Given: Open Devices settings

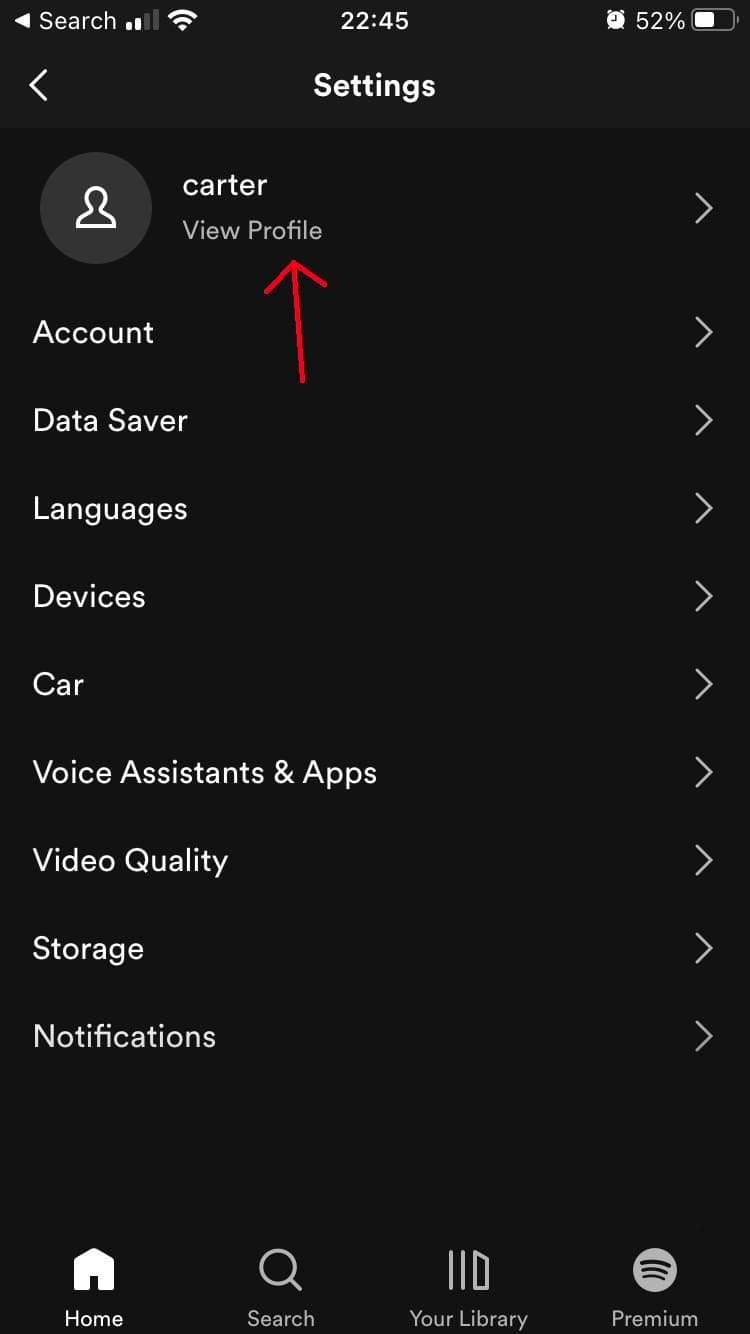Looking at the screenshot, I should point(375,596).
